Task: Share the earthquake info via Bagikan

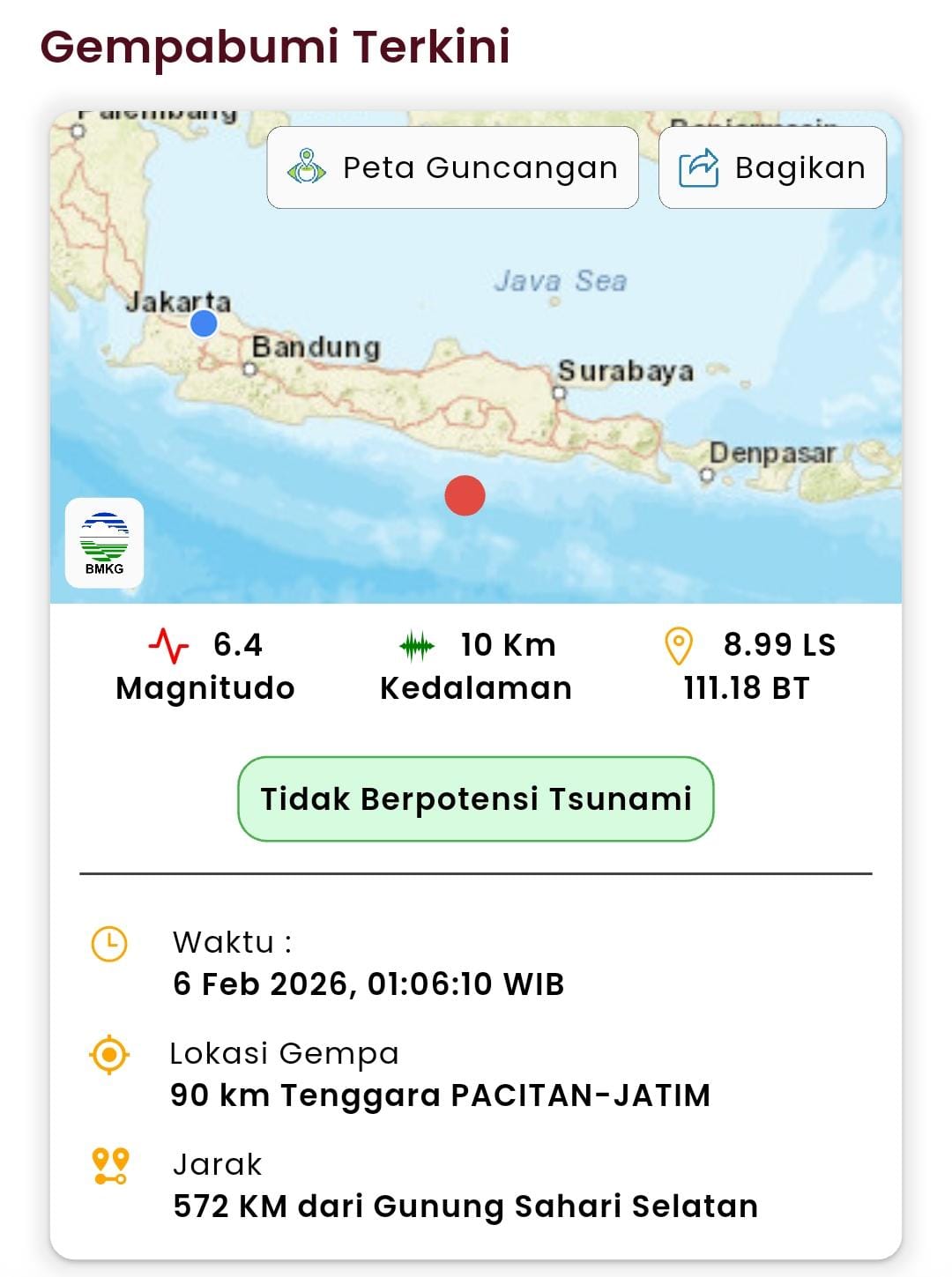Action: click(771, 167)
